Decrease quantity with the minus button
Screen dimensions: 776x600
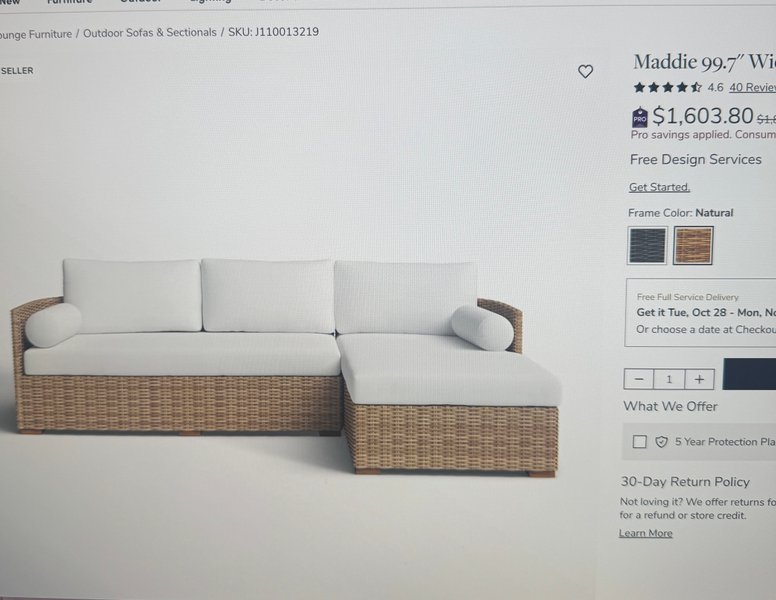click(639, 379)
